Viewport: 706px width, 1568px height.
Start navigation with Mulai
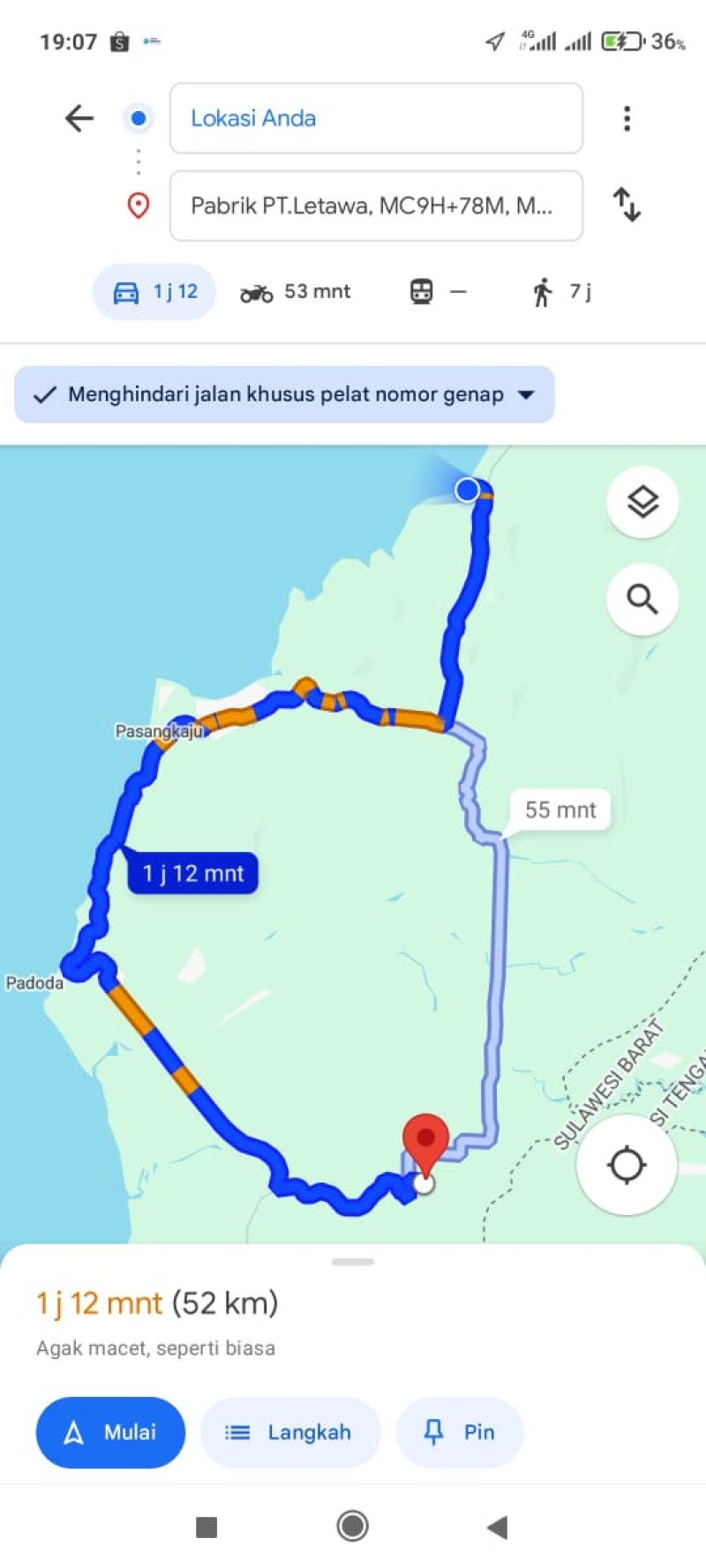pyautogui.click(x=110, y=1432)
